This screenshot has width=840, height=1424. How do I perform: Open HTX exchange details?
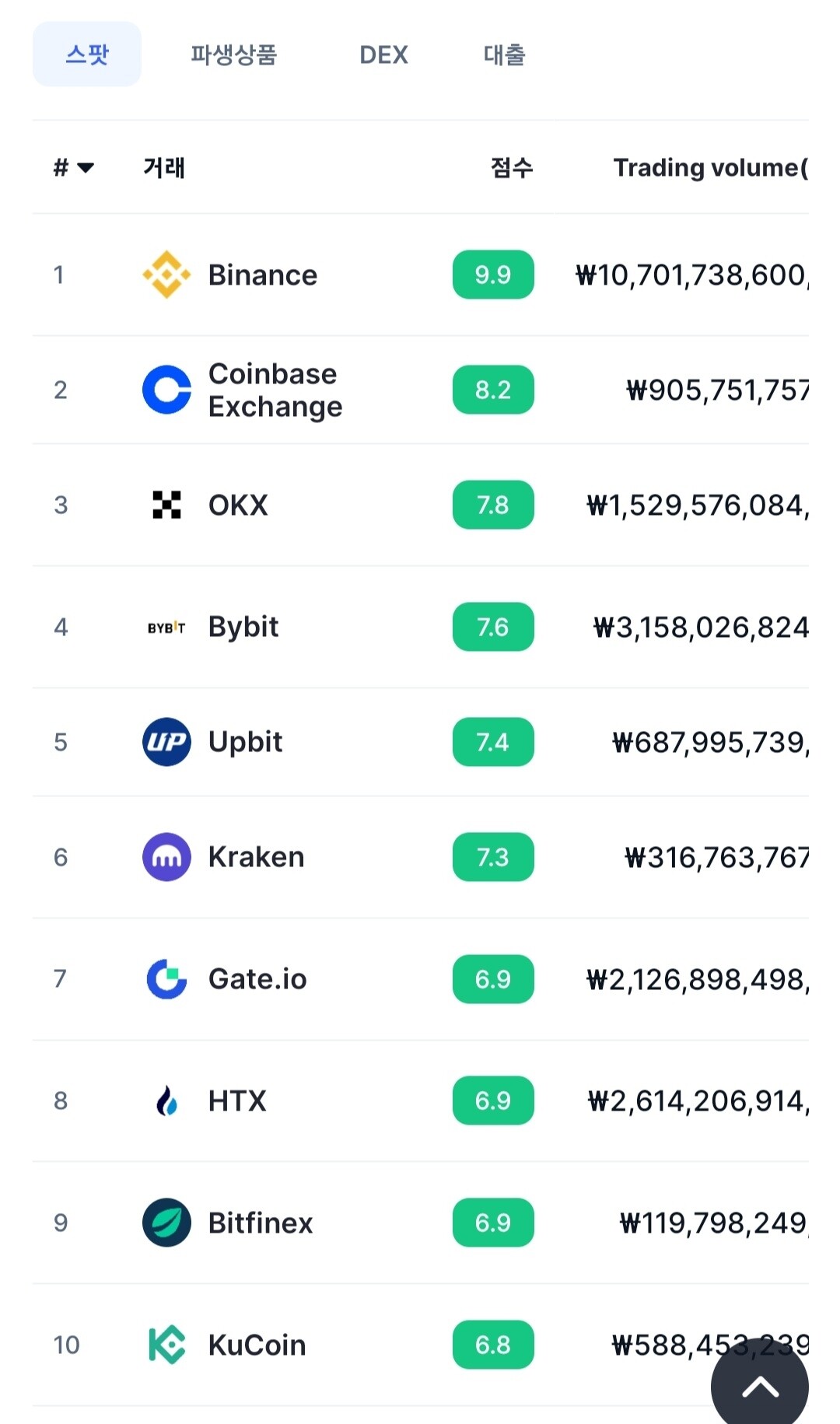(236, 1100)
